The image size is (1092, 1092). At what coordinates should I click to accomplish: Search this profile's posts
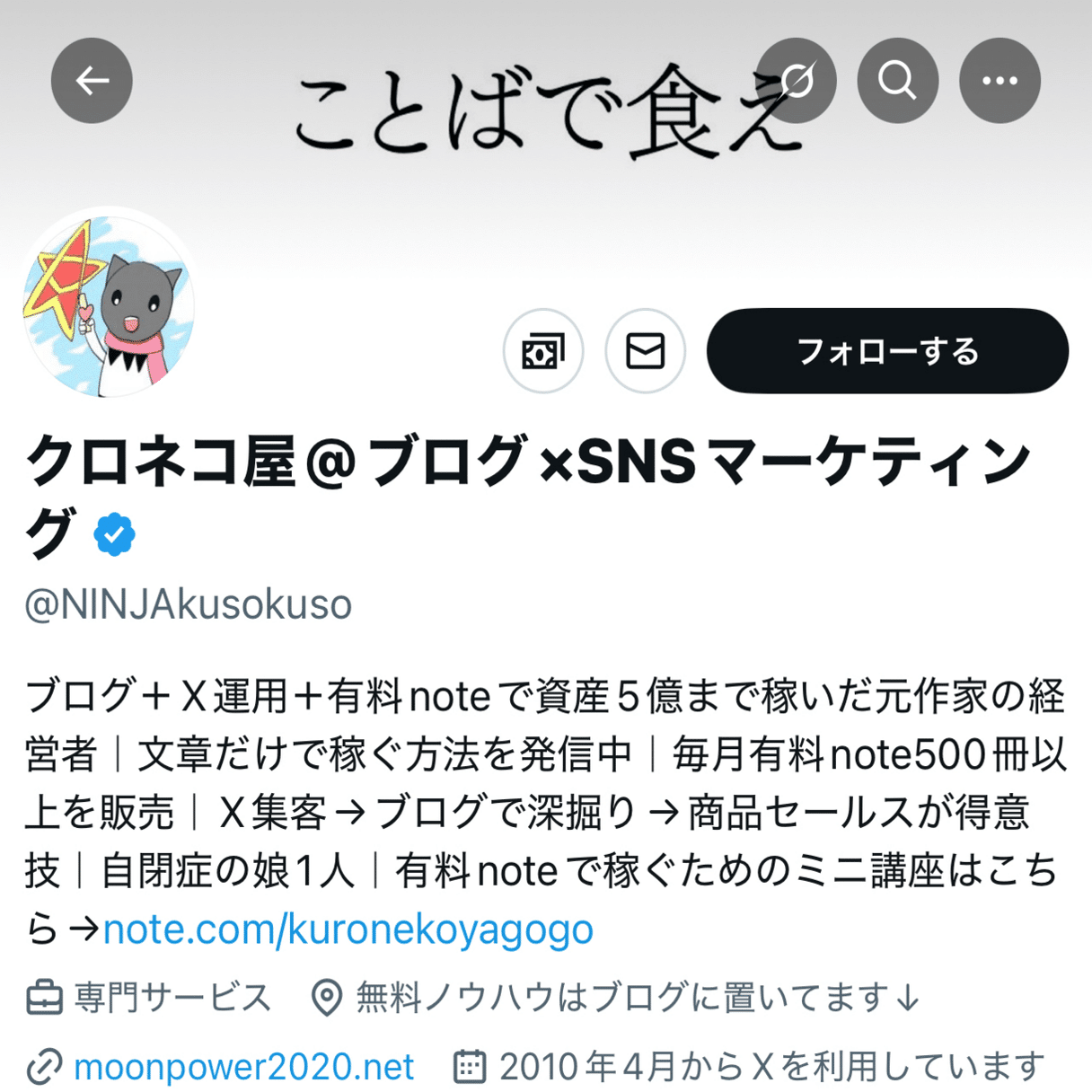(897, 81)
